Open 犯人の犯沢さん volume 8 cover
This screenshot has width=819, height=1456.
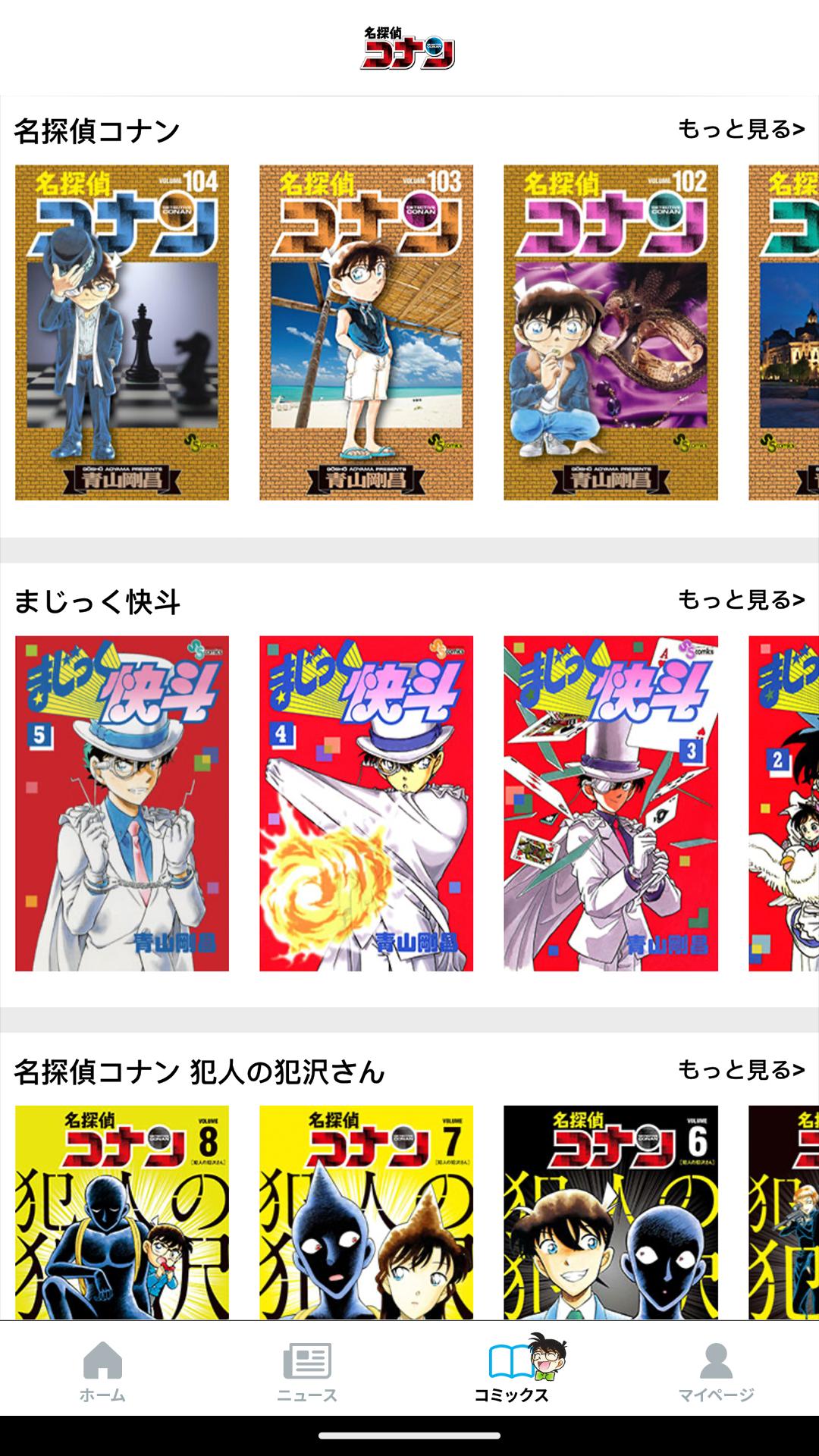pyautogui.click(x=122, y=1213)
